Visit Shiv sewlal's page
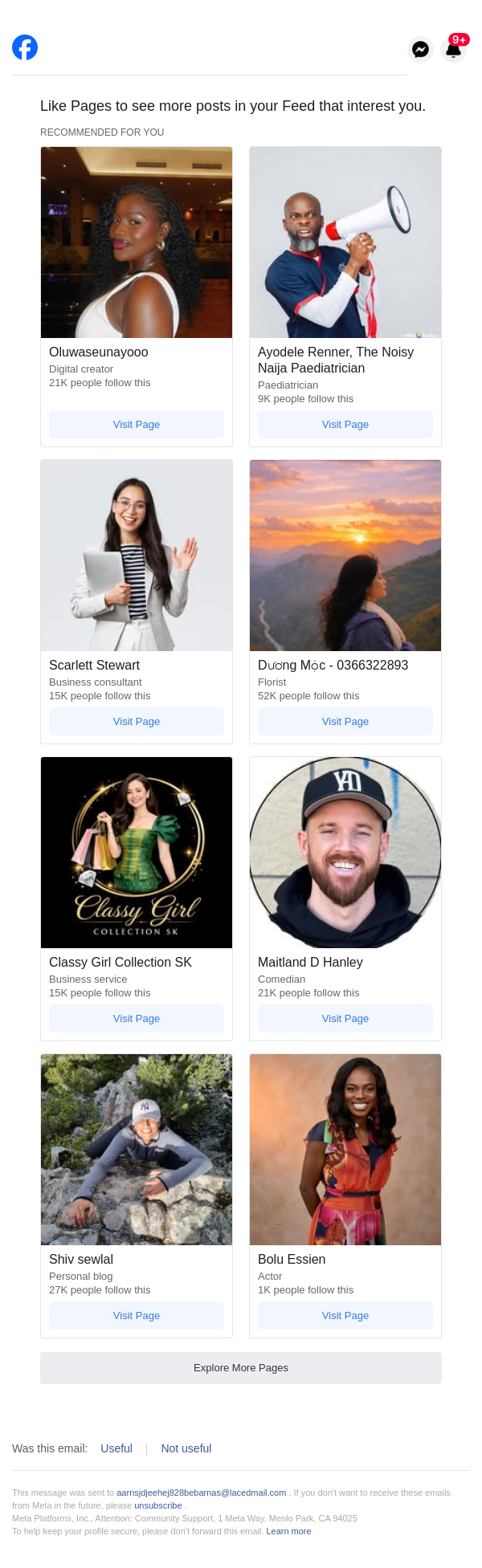482x1568 pixels. 137,1315
